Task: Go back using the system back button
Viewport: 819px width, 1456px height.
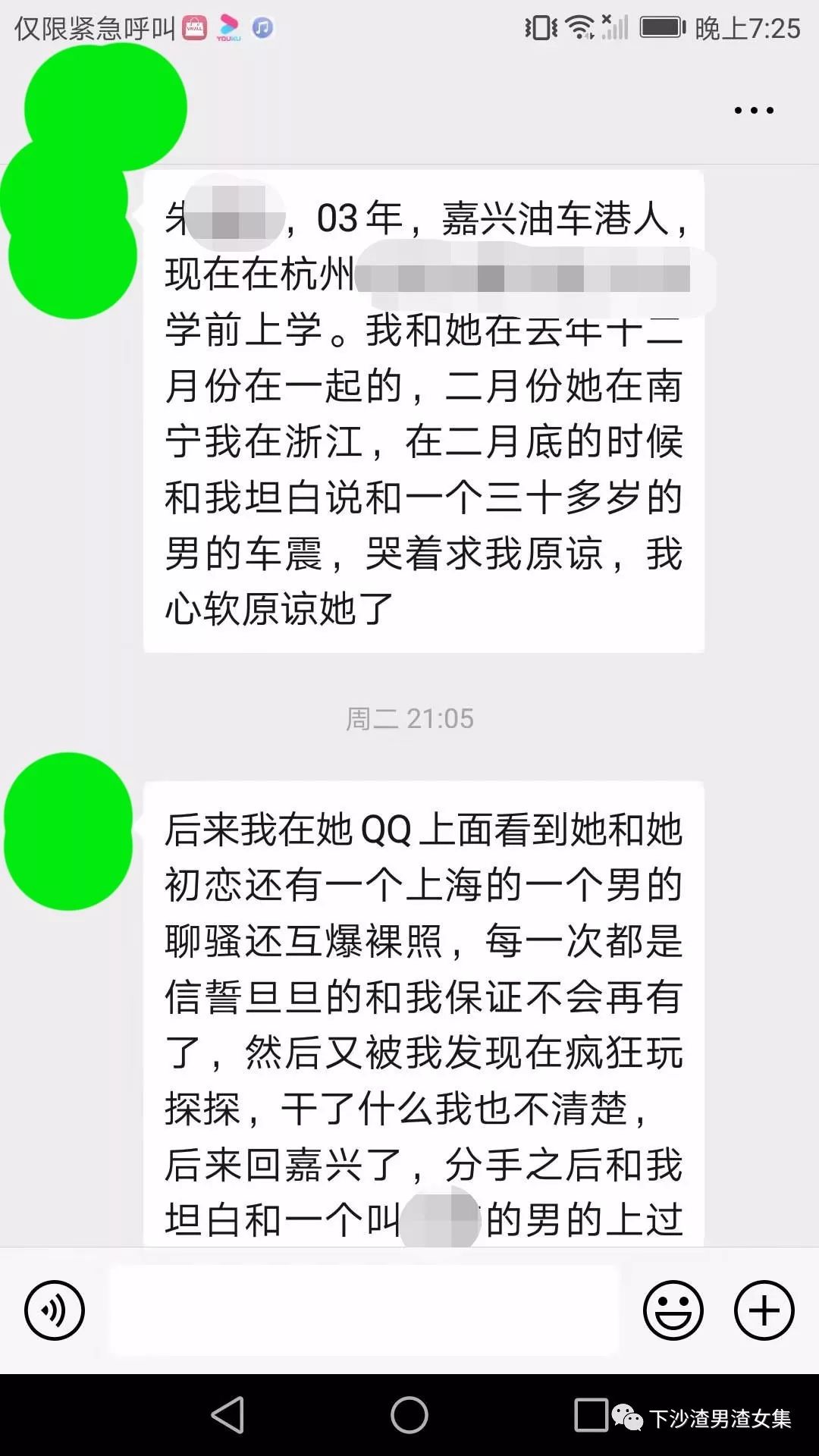Action: [227, 1415]
